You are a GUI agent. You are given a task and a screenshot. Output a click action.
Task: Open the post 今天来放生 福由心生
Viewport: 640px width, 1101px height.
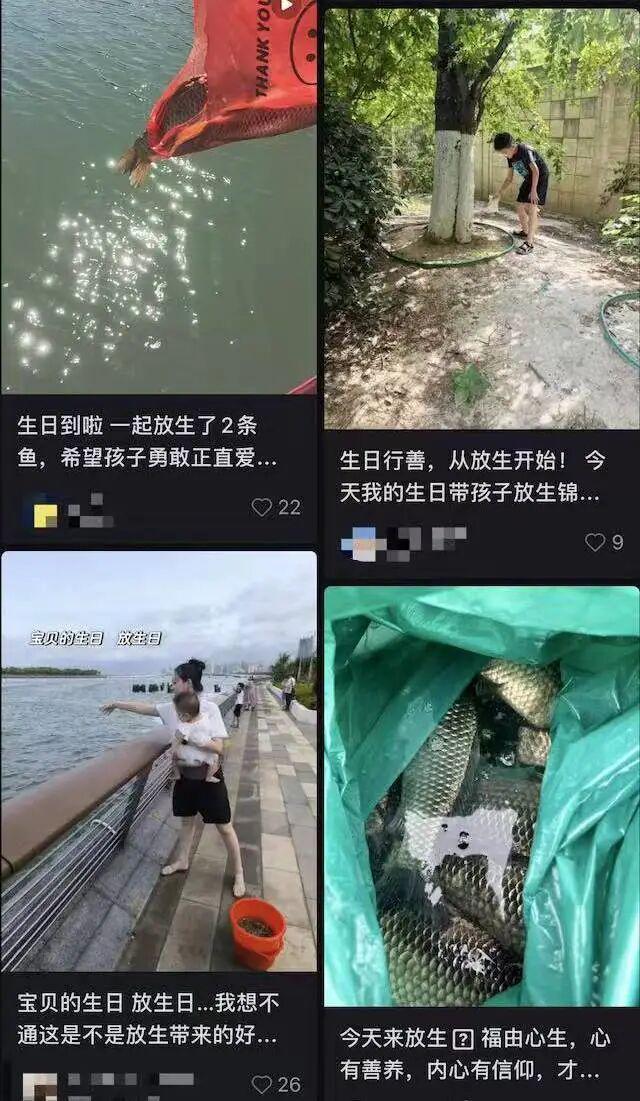481,800
